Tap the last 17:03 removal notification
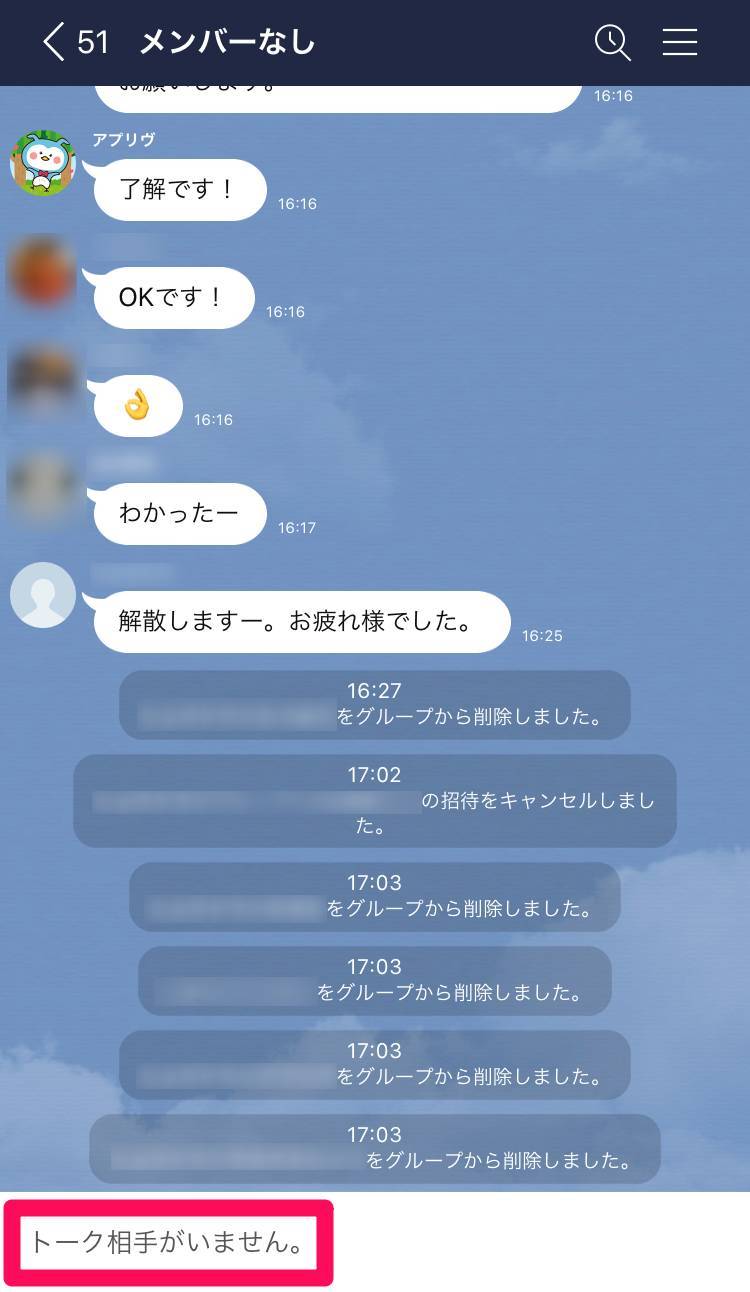 click(x=374, y=1149)
